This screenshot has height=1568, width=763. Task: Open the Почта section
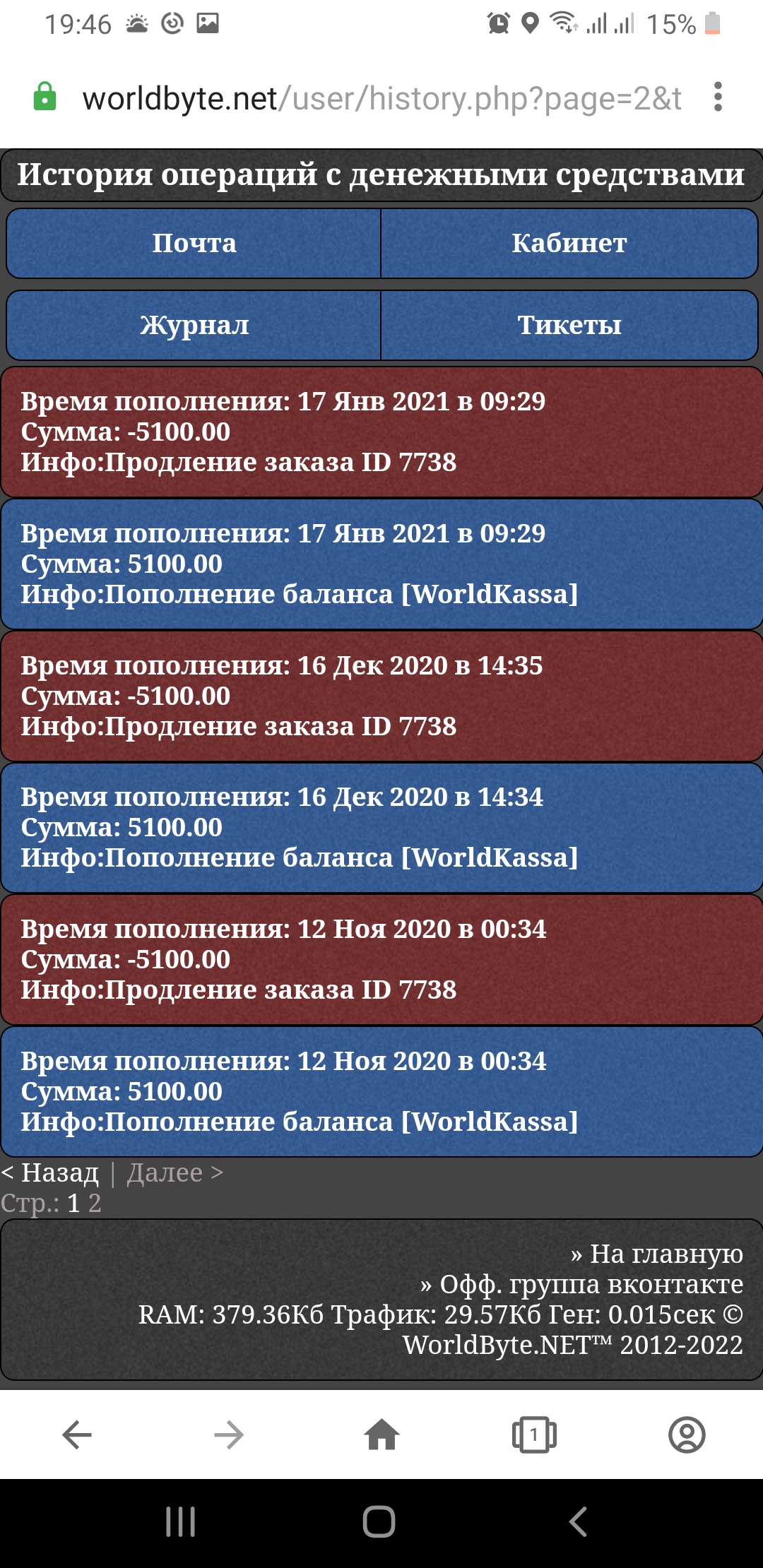tap(194, 243)
